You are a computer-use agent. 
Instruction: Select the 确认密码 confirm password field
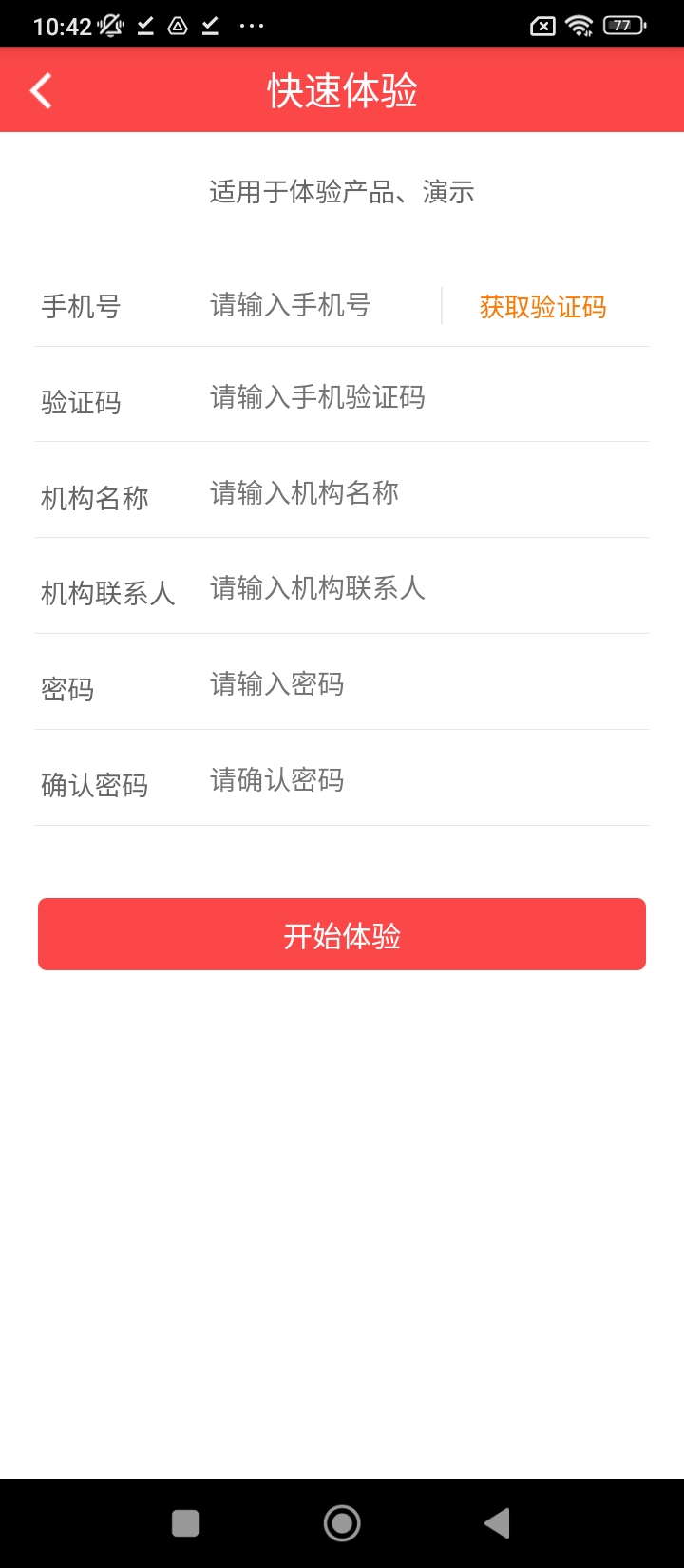[418, 781]
